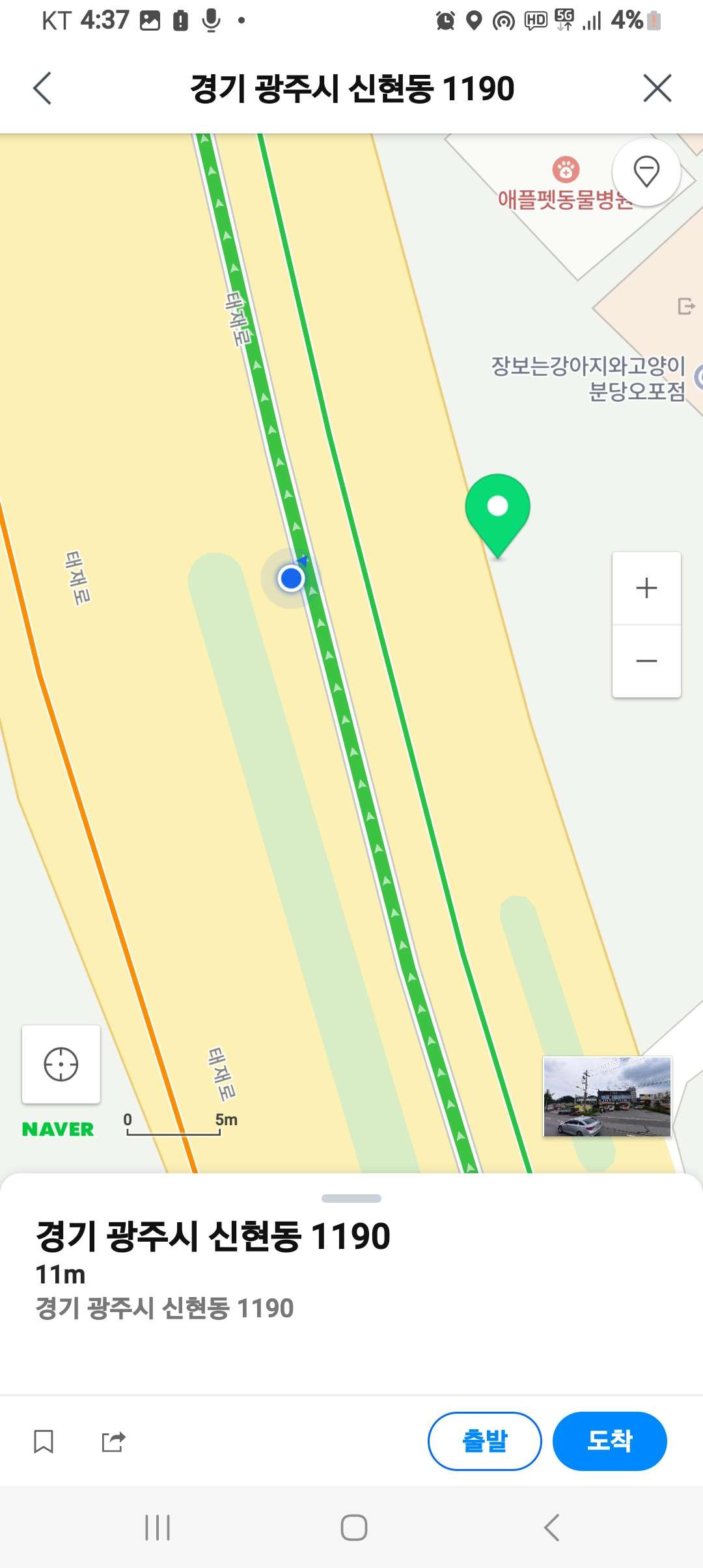Share this location
Image resolution: width=703 pixels, height=1568 pixels.
[113, 1441]
